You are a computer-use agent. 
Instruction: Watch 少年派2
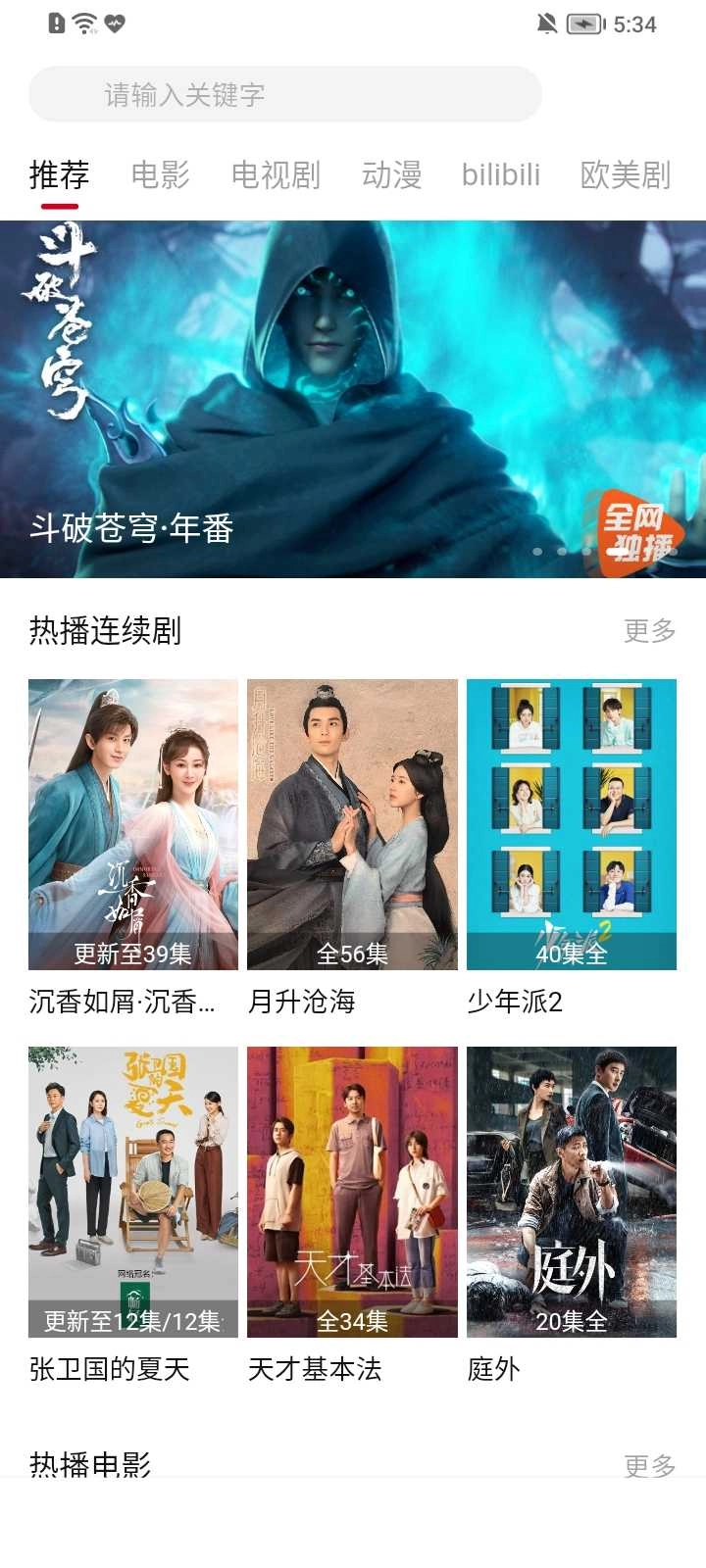tap(571, 824)
